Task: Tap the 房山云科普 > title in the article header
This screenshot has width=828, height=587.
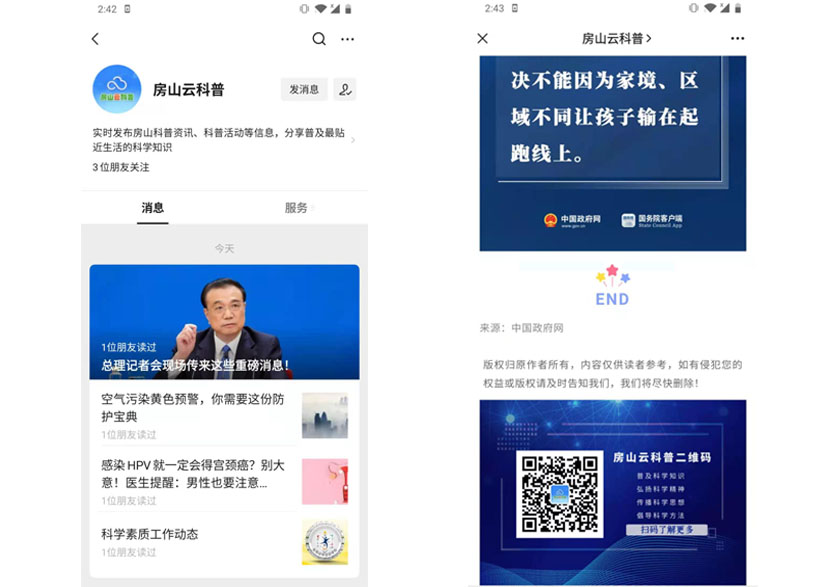Action: click(x=616, y=38)
